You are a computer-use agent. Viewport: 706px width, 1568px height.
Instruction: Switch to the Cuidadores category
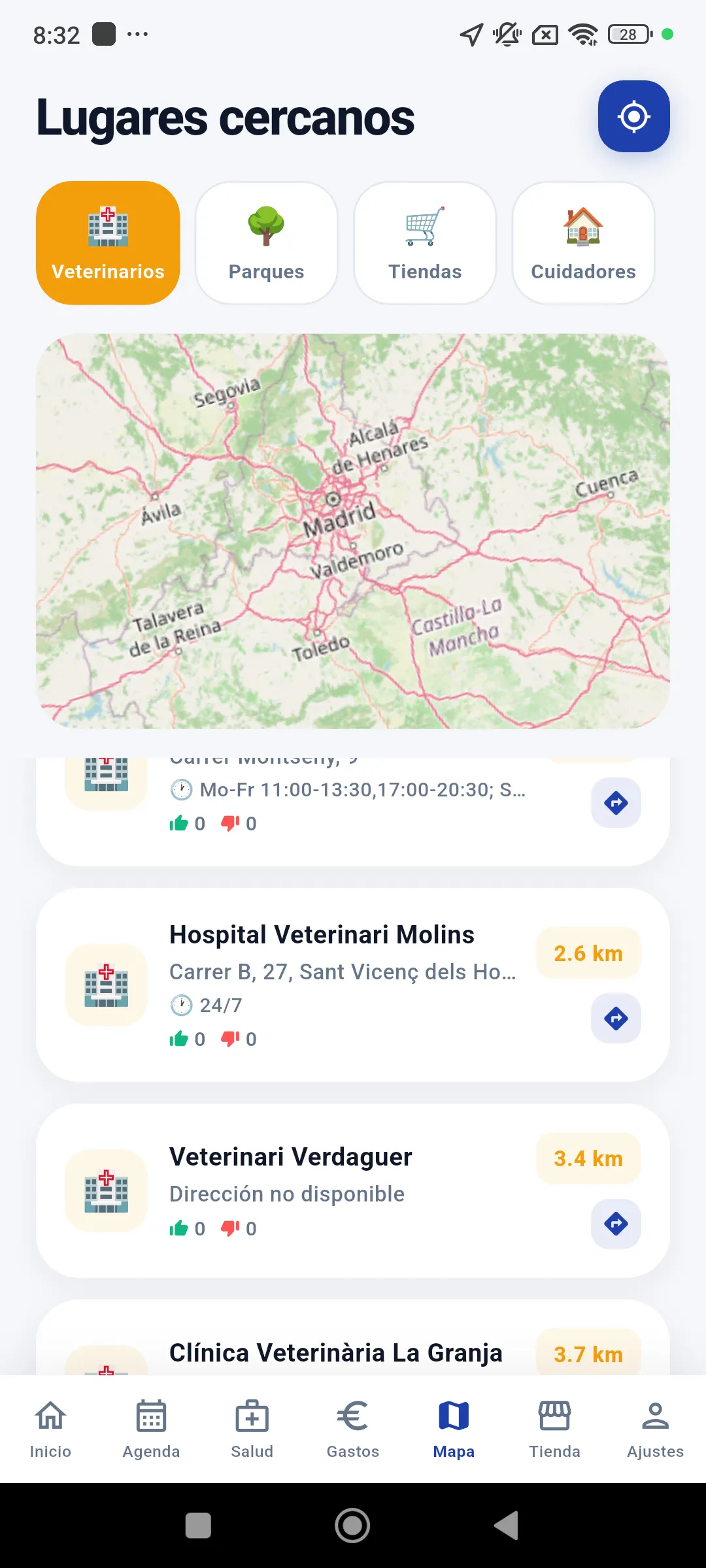(x=583, y=243)
